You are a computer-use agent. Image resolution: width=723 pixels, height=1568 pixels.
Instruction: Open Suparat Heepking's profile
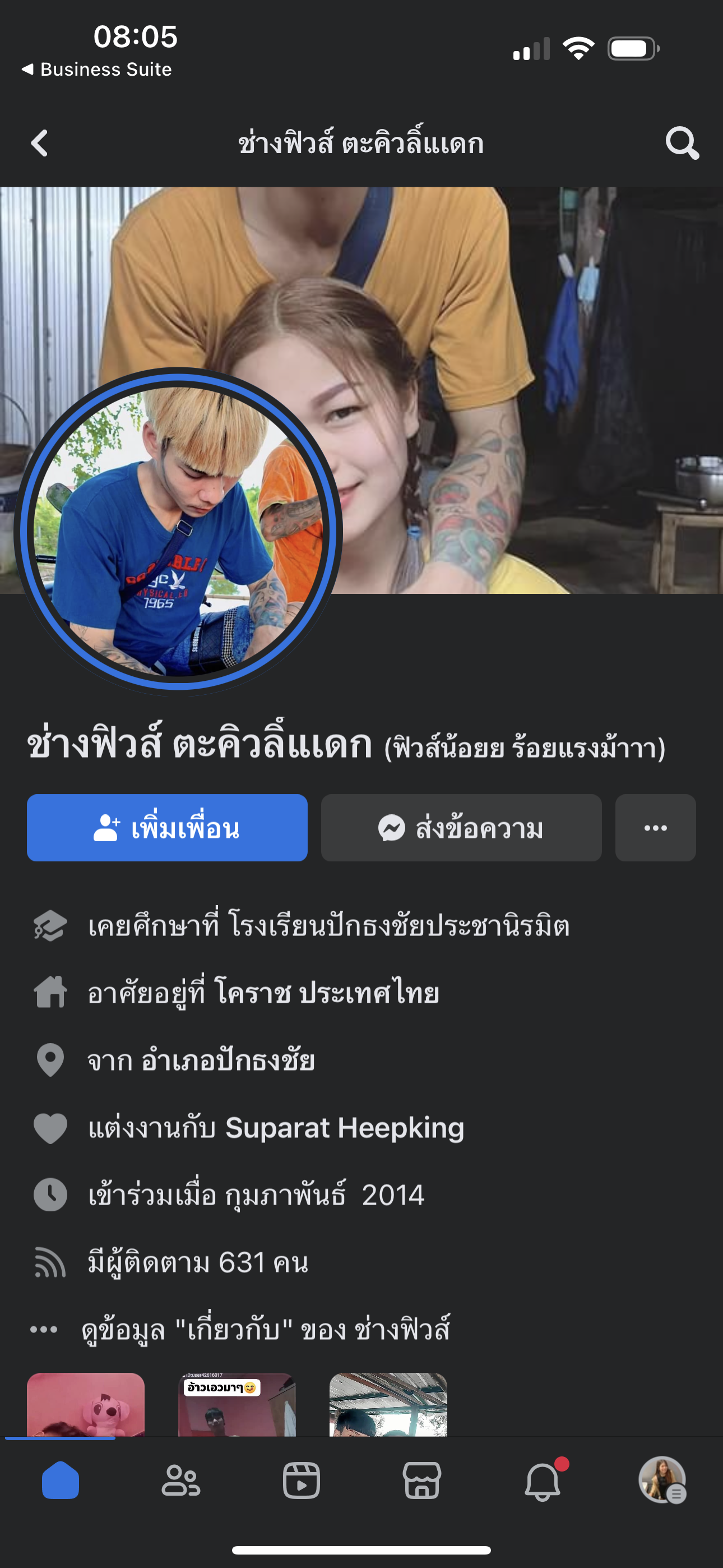click(345, 1128)
